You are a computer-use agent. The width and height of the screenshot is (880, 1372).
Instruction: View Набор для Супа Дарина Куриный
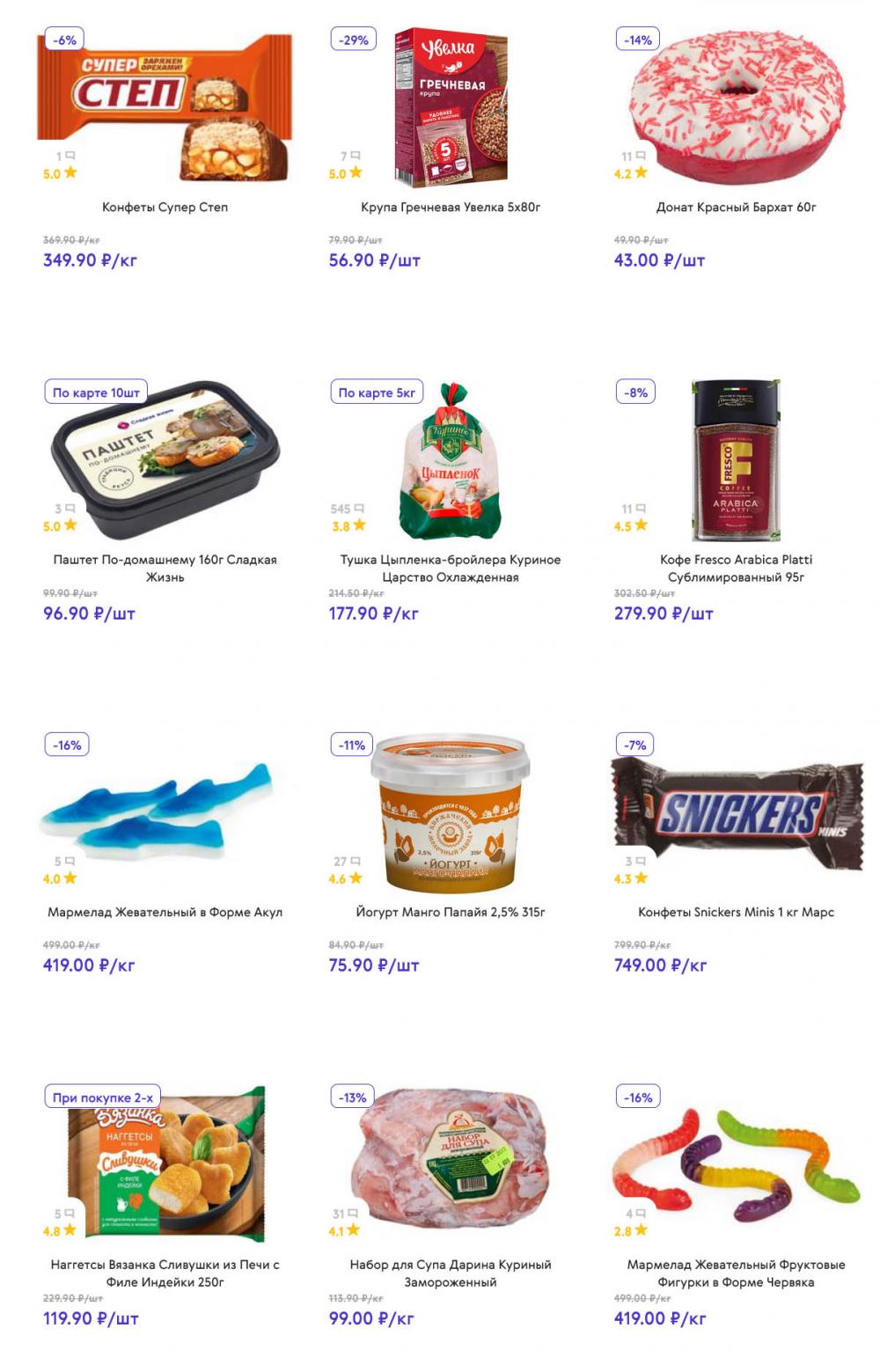tap(450, 1273)
